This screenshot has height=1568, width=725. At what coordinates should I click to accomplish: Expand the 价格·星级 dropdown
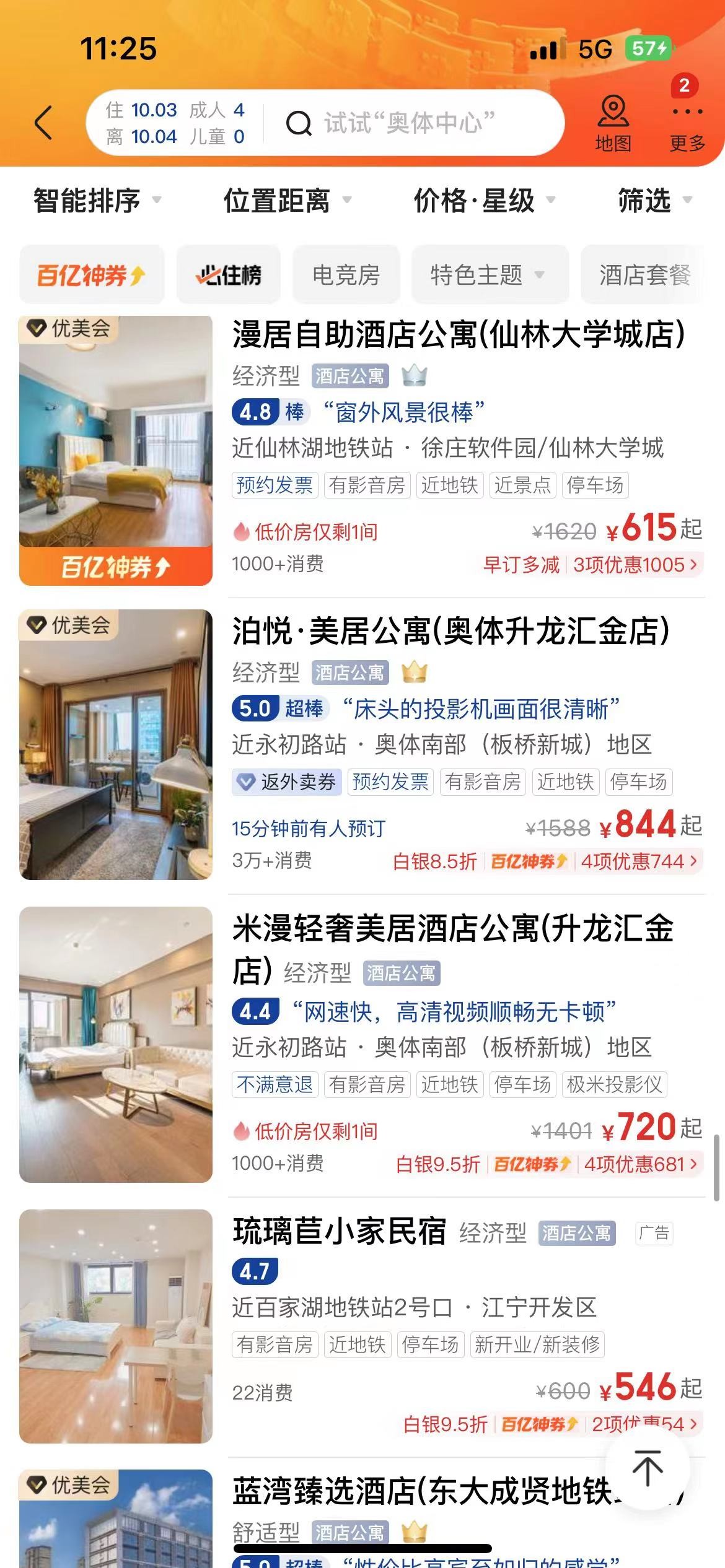[483, 200]
